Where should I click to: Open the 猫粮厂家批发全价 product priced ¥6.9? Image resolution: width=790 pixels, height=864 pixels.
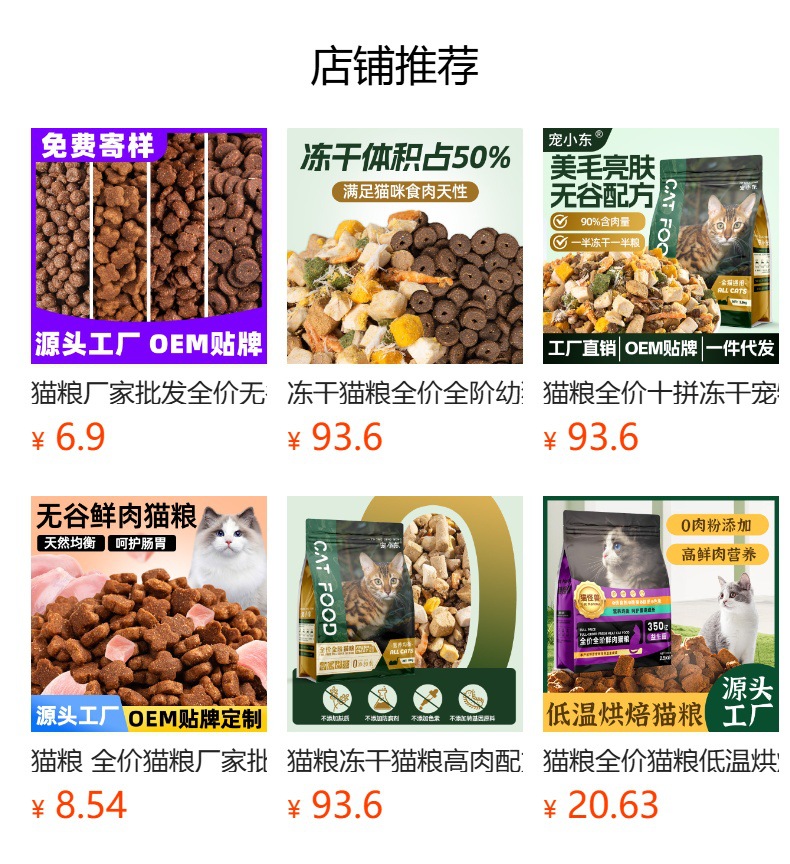[x=149, y=246]
